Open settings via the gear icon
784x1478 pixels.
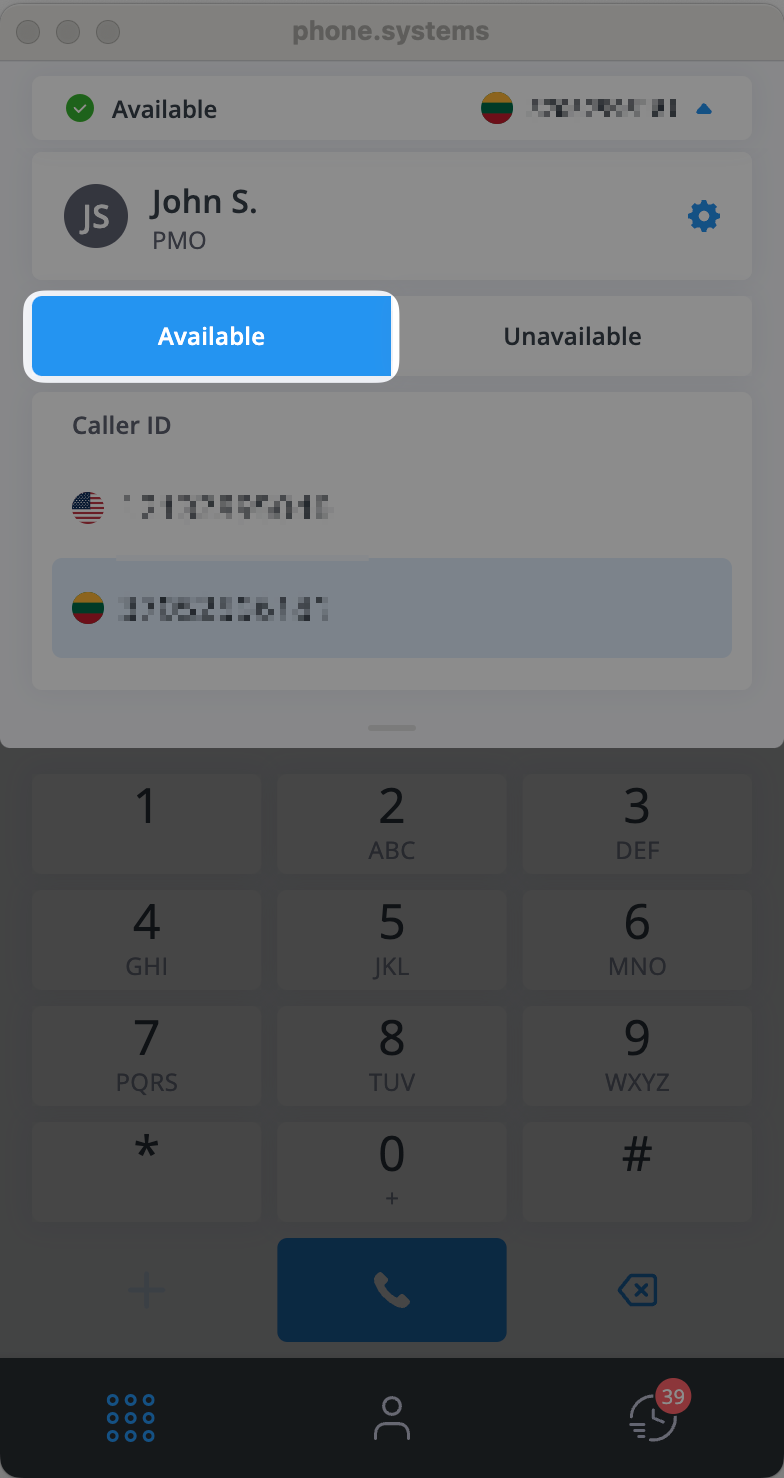[704, 216]
